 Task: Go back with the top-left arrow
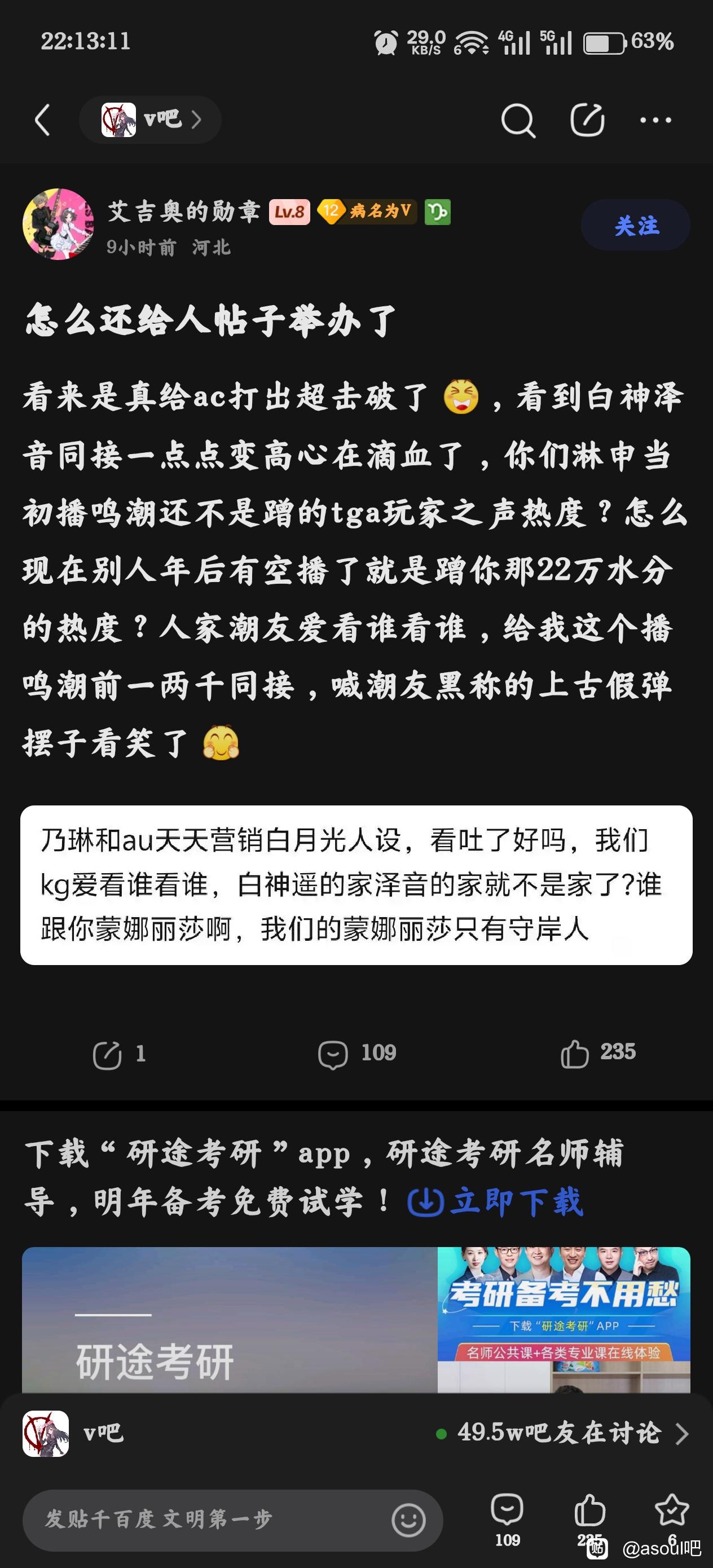click(x=42, y=120)
